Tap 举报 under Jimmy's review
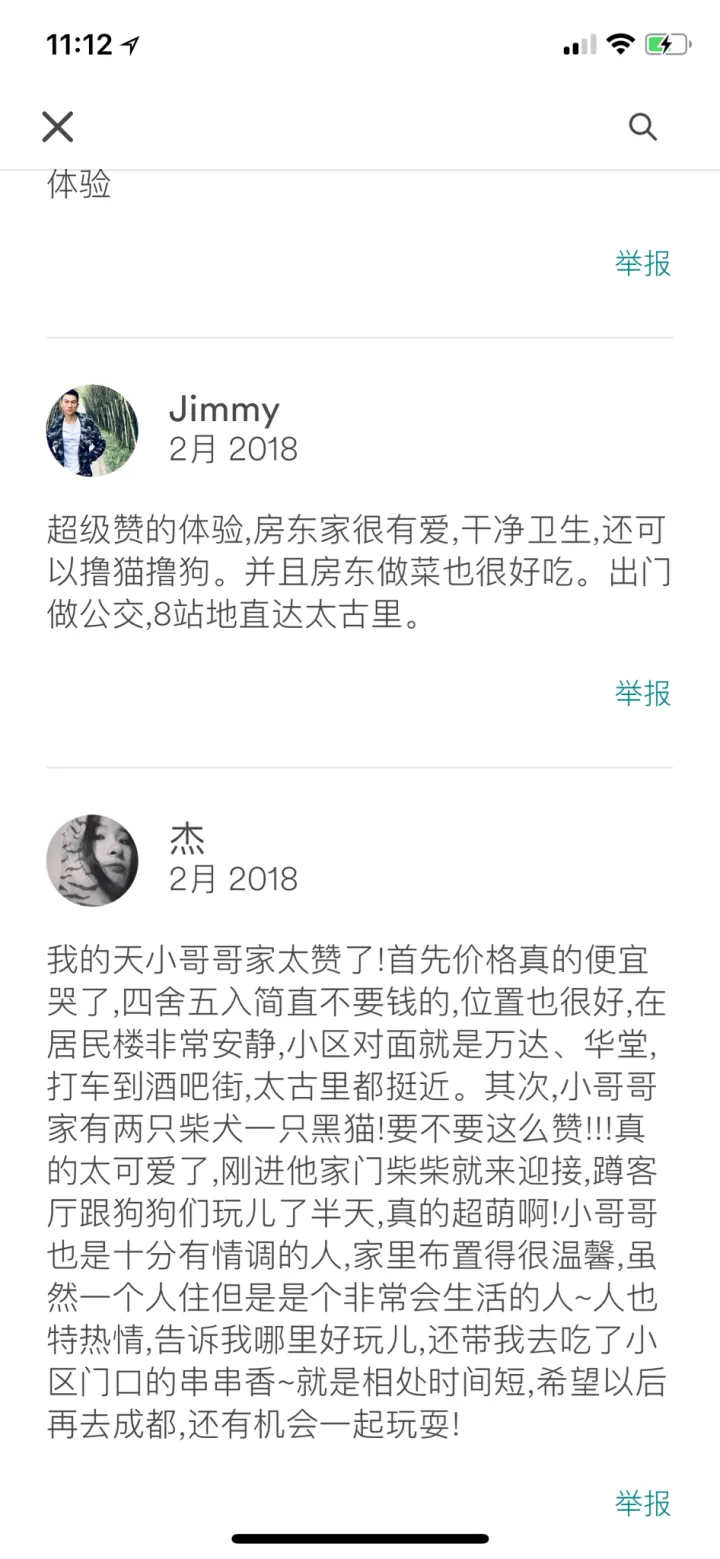Image resolution: width=720 pixels, height=1559 pixels. 643,693
